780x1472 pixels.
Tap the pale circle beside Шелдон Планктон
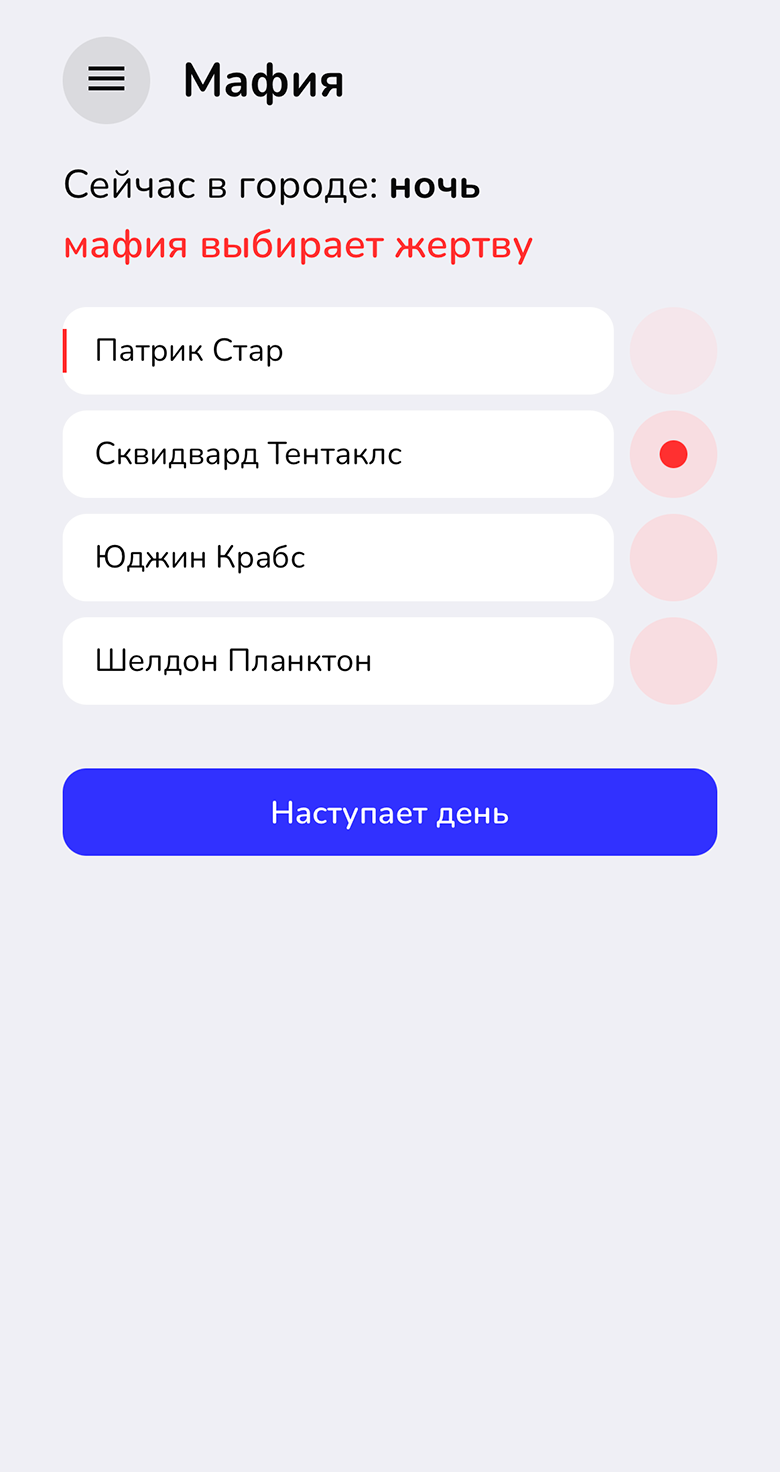pyautogui.click(x=673, y=661)
